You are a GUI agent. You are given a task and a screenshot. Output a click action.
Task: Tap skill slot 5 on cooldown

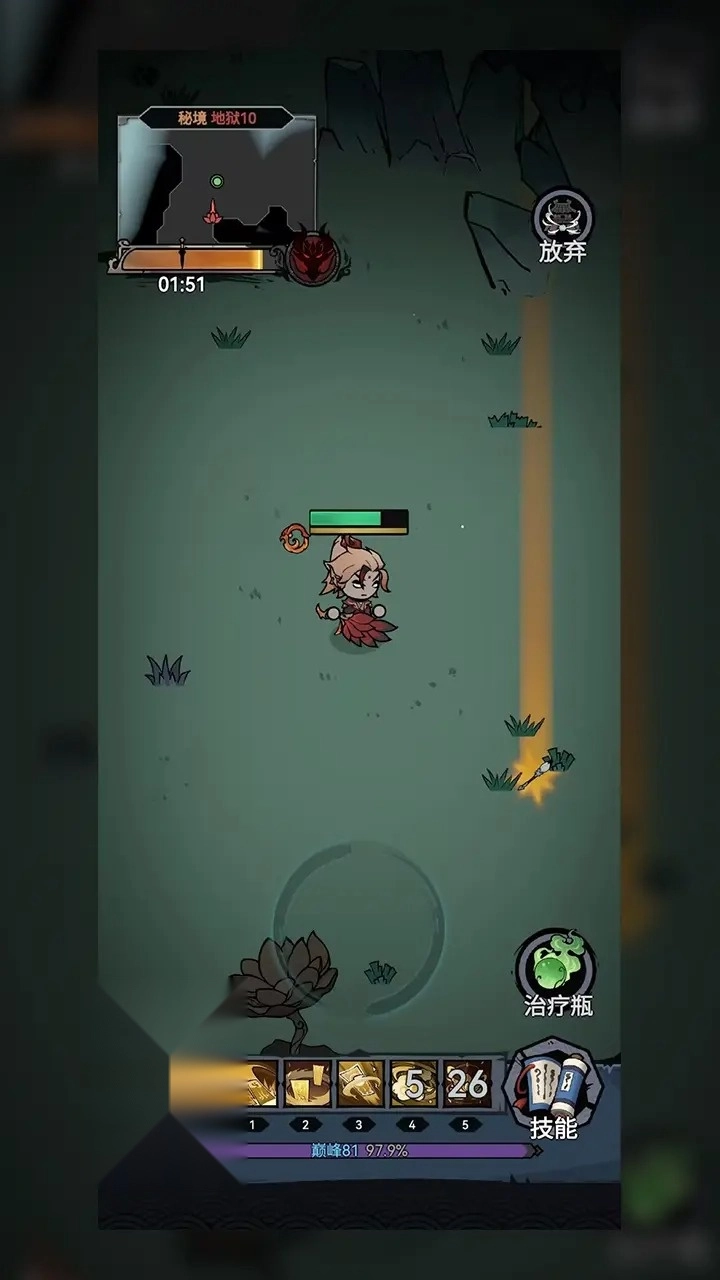pos(467,1084)
